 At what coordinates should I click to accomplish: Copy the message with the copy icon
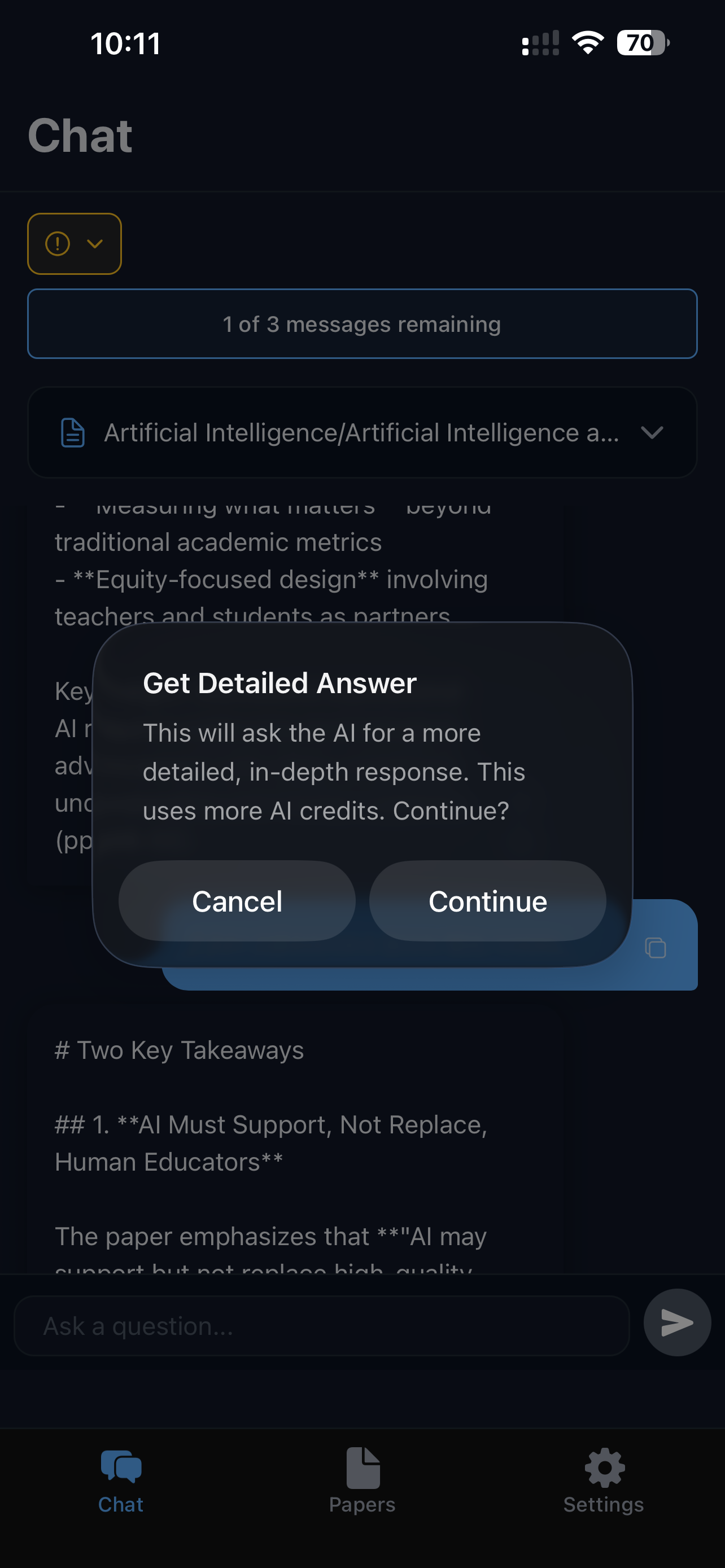coord(656,948)
